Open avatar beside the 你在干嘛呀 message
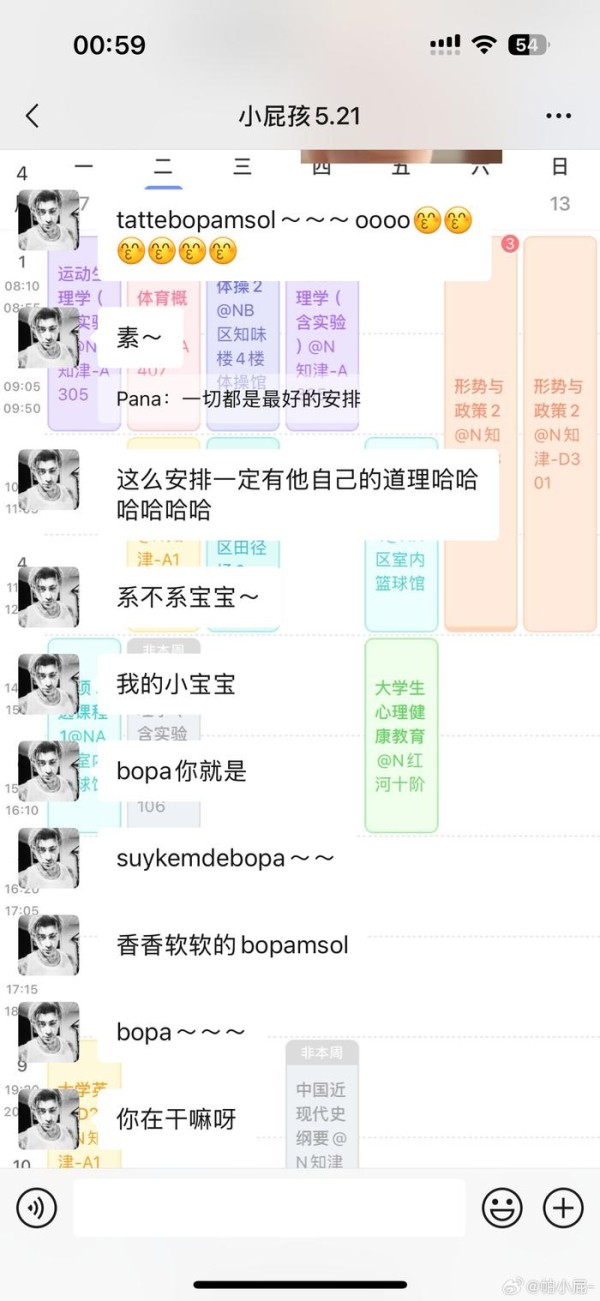Viewport: 600px width, 1301px height. tap(48, 1118)
